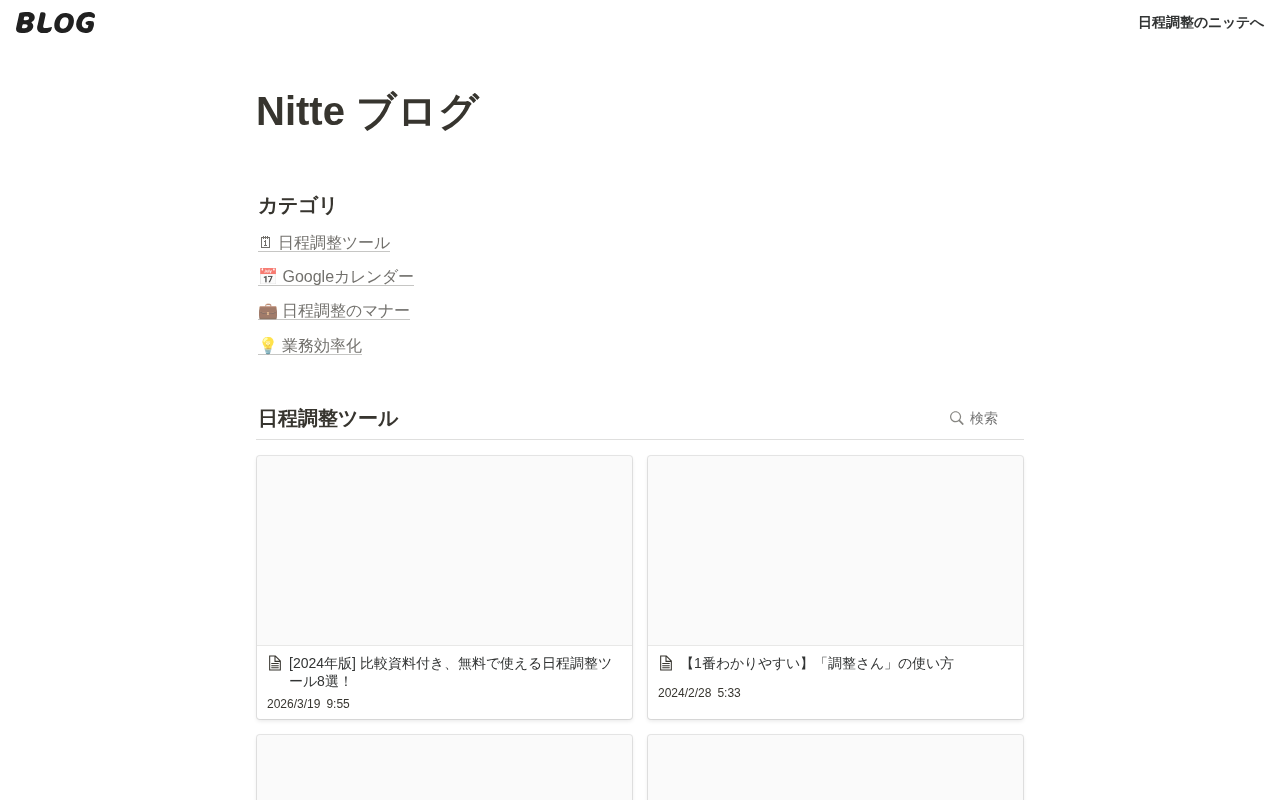Open the 日程調整ツール category link
This screenshot has width=1280, height=800.
(x=333, y=243)
